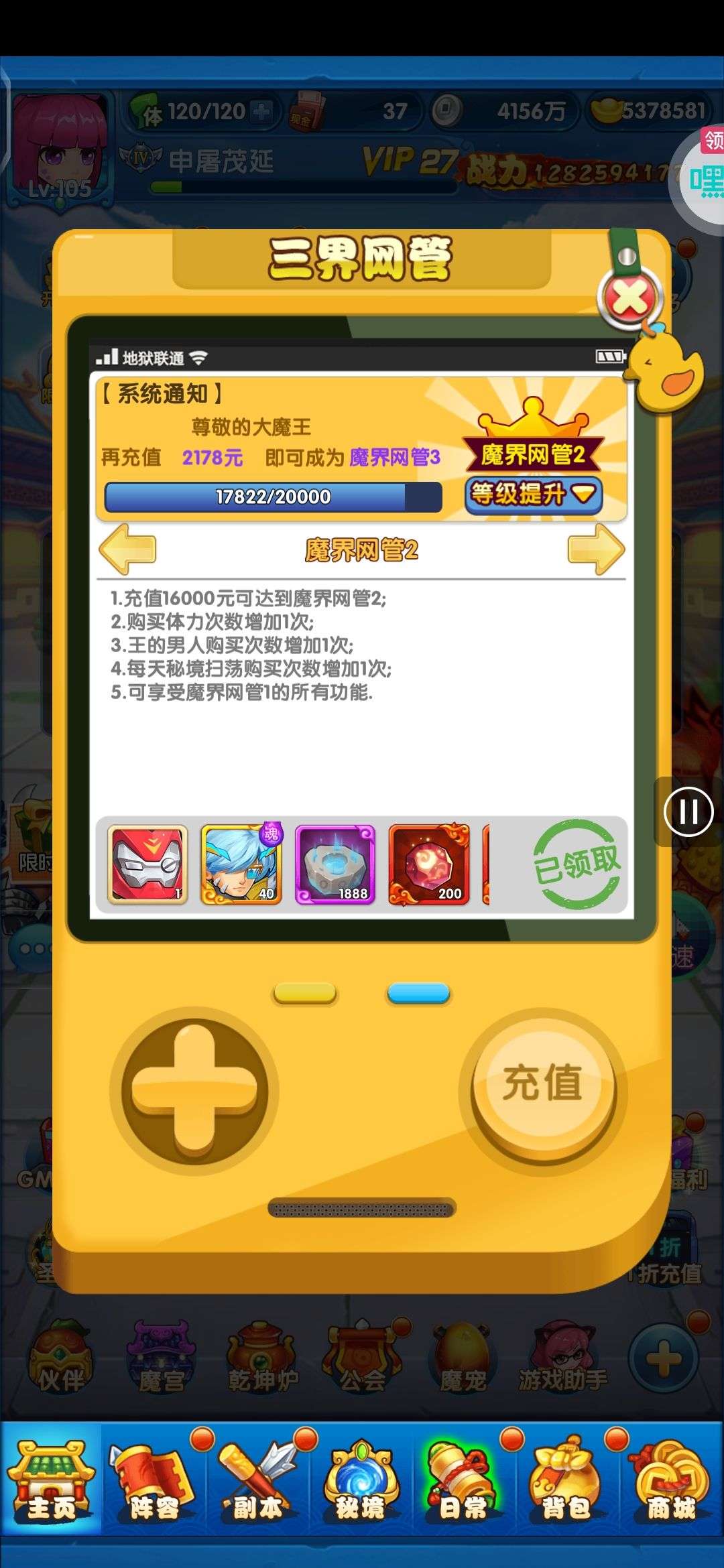Go to next 网管 level with right arrow
724x1568 pixels.
[595, 549]
